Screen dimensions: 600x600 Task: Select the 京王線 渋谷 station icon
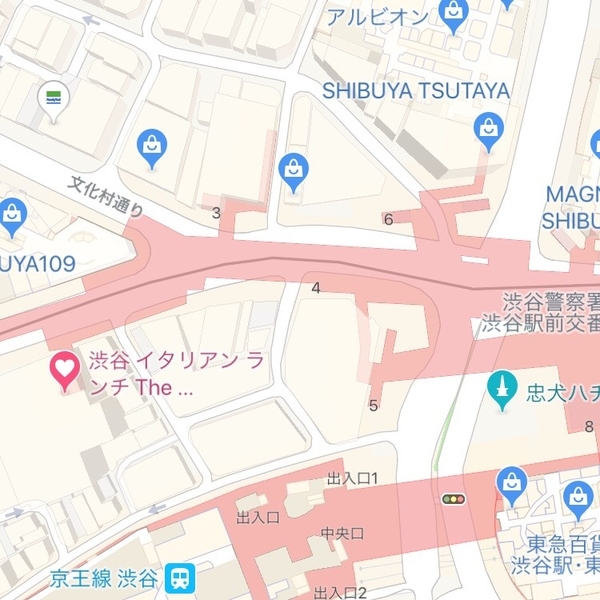pos(181,578)
